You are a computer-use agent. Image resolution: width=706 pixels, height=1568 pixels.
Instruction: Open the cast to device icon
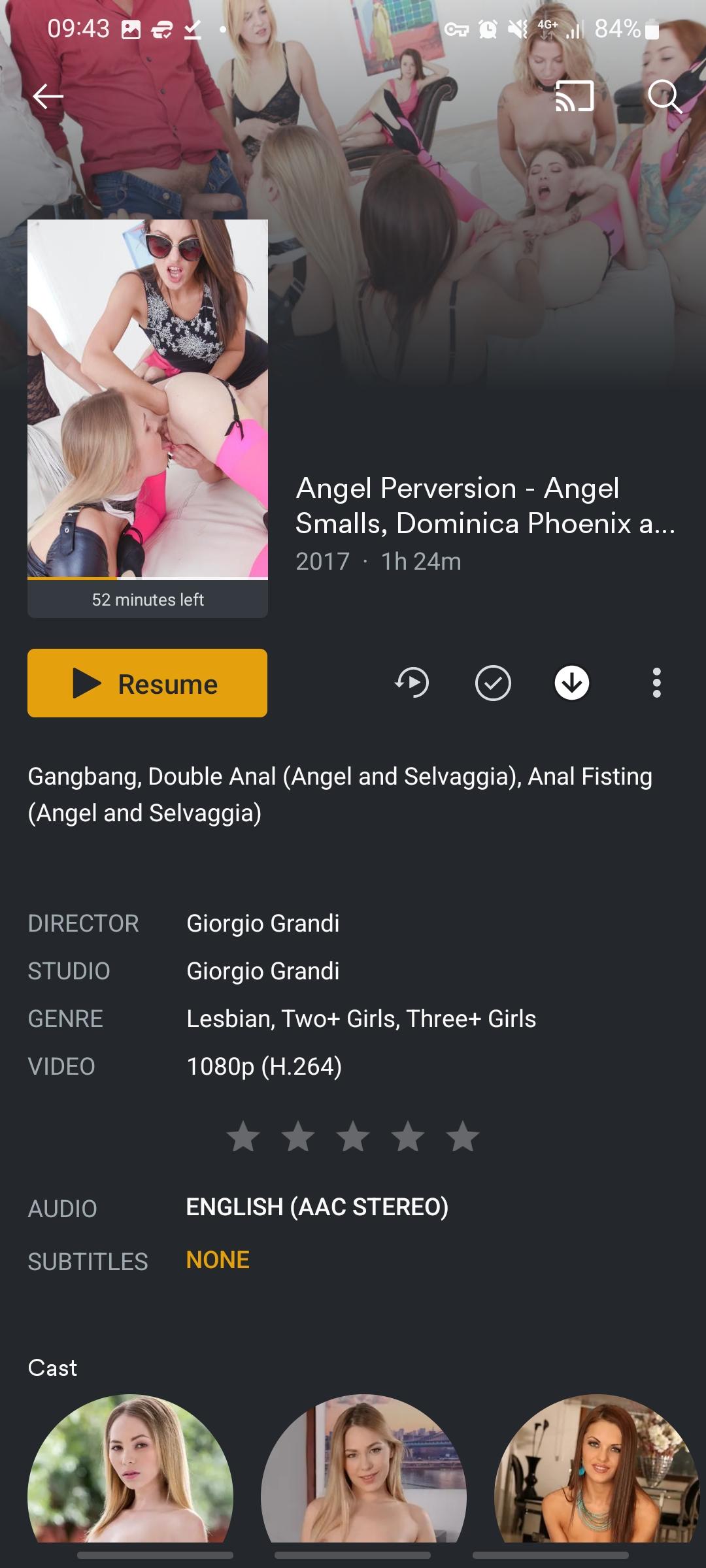pos(575,97)
